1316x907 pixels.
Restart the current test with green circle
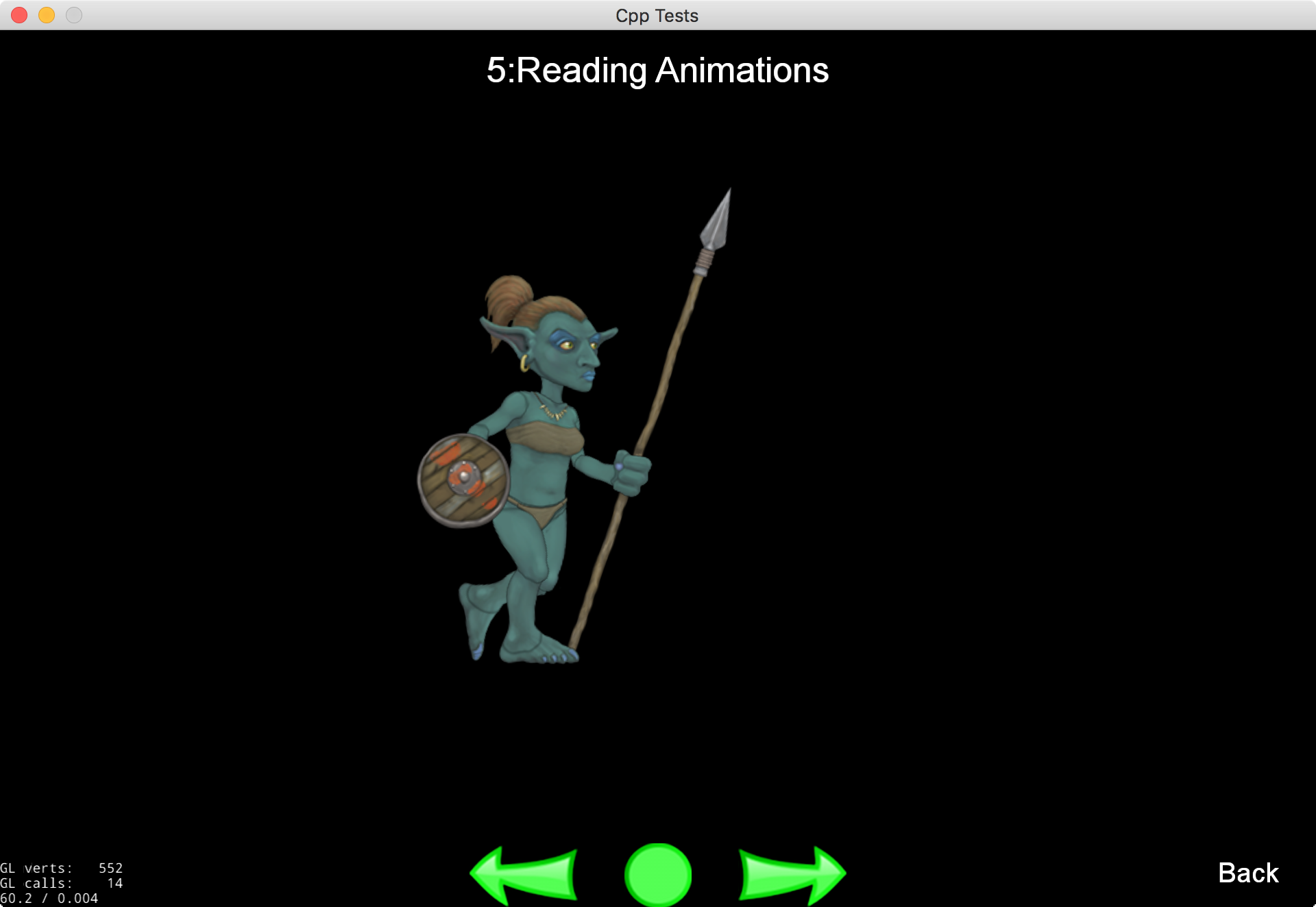(x=657, y=875)
